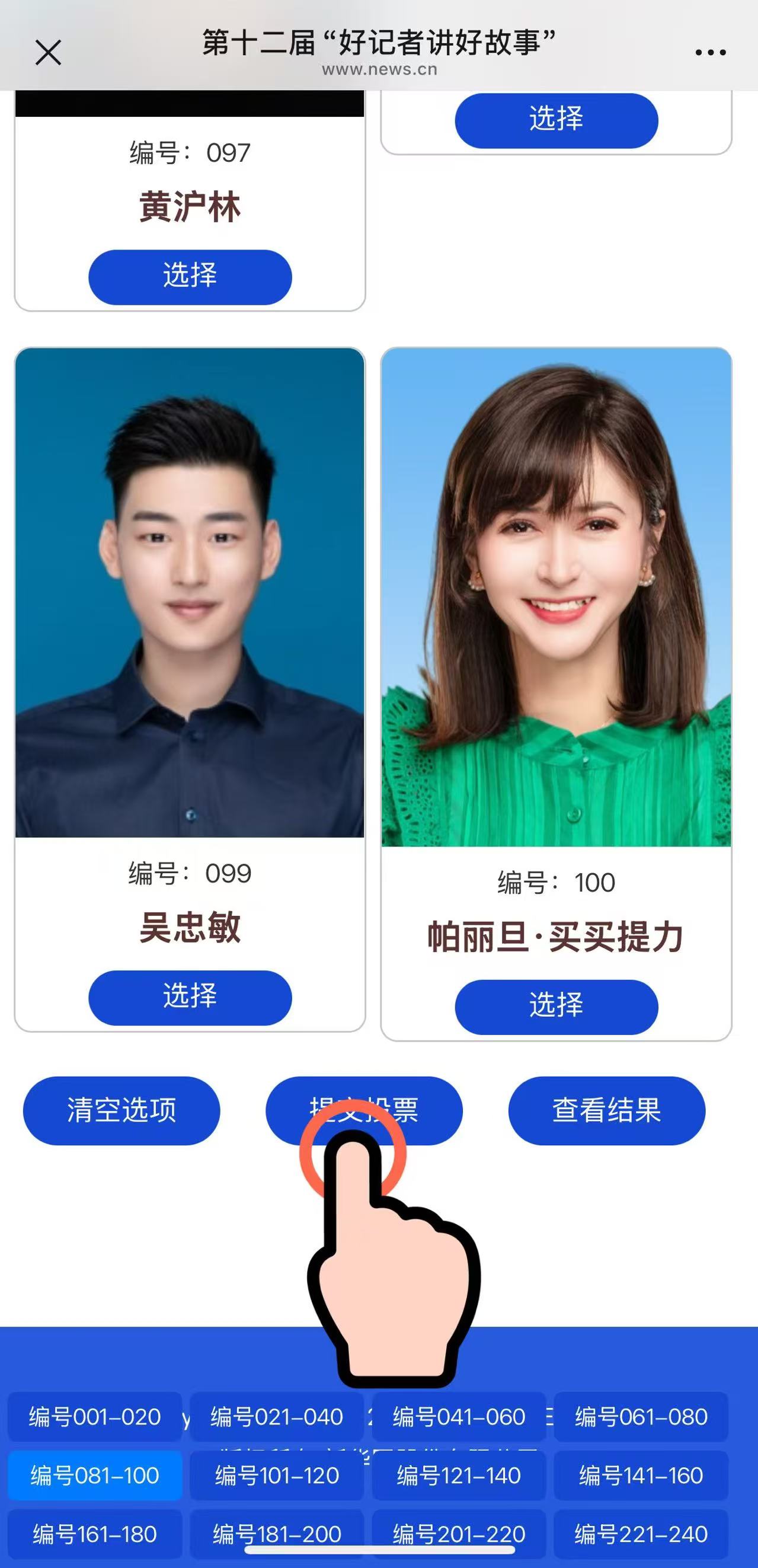758x1568 pixels.
Task: Jump to range 编号101-120
Action: tap(277, 1475)
